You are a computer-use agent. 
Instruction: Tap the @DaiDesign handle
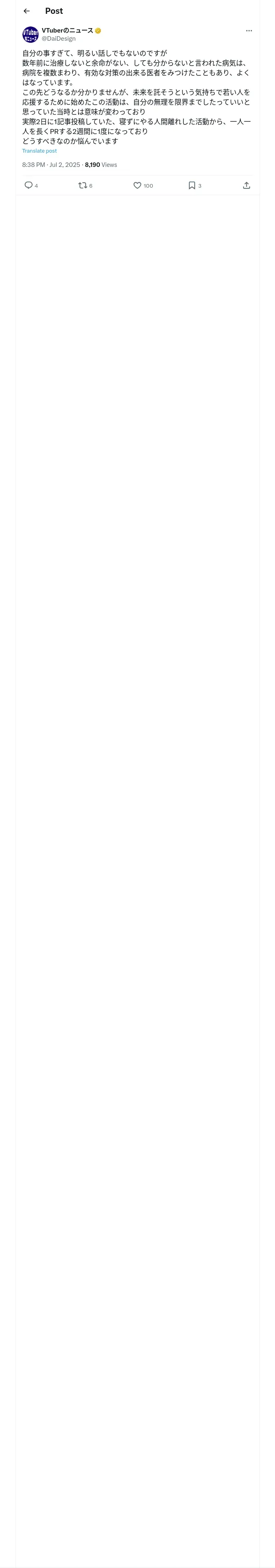point(59,39)
